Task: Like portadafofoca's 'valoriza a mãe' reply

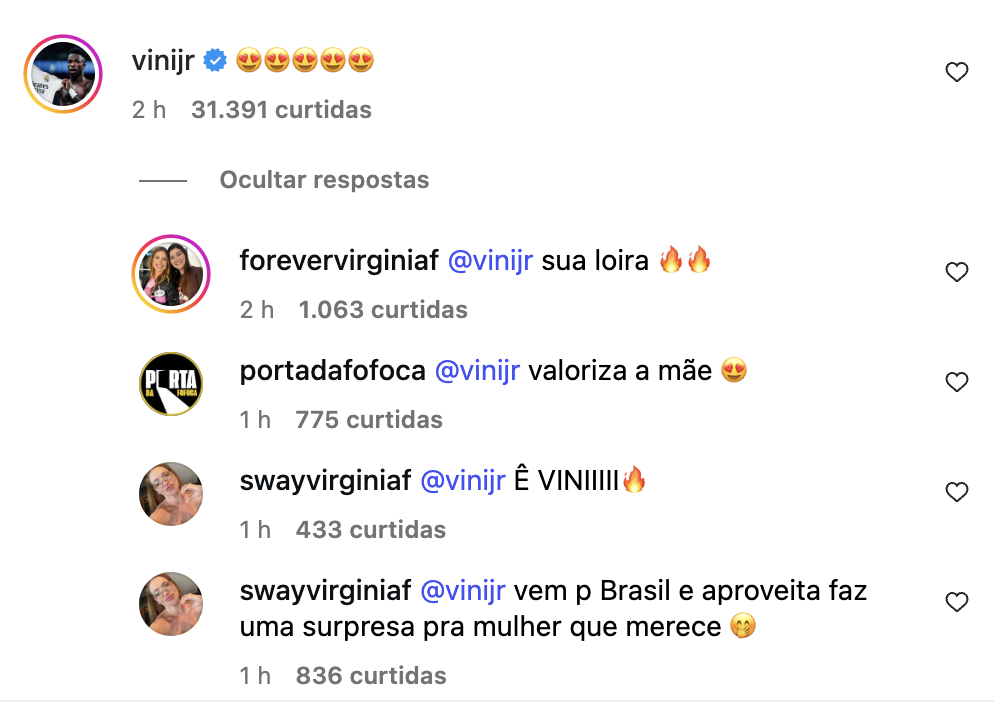Action: [957, 382]
